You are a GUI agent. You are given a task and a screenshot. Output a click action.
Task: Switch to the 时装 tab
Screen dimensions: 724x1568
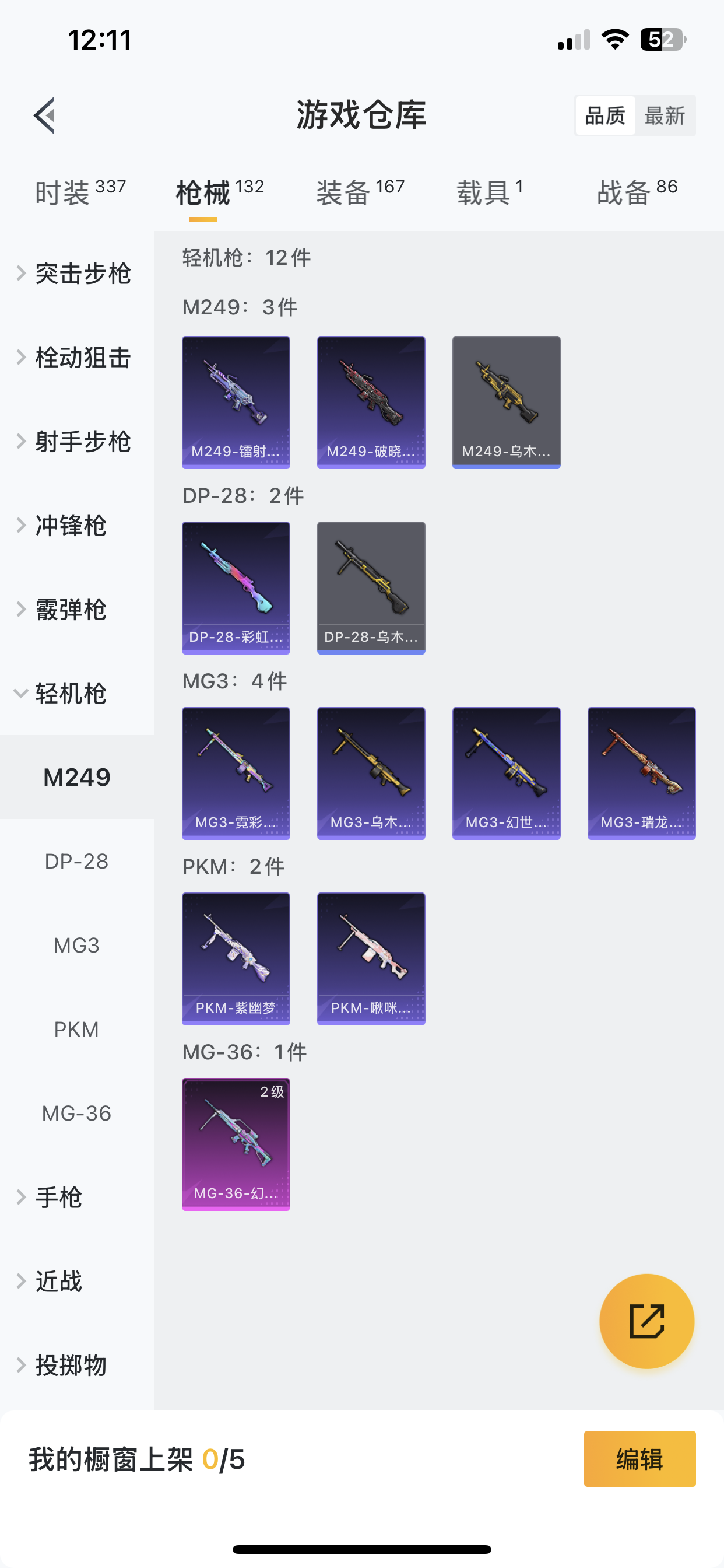coord(80,192)
